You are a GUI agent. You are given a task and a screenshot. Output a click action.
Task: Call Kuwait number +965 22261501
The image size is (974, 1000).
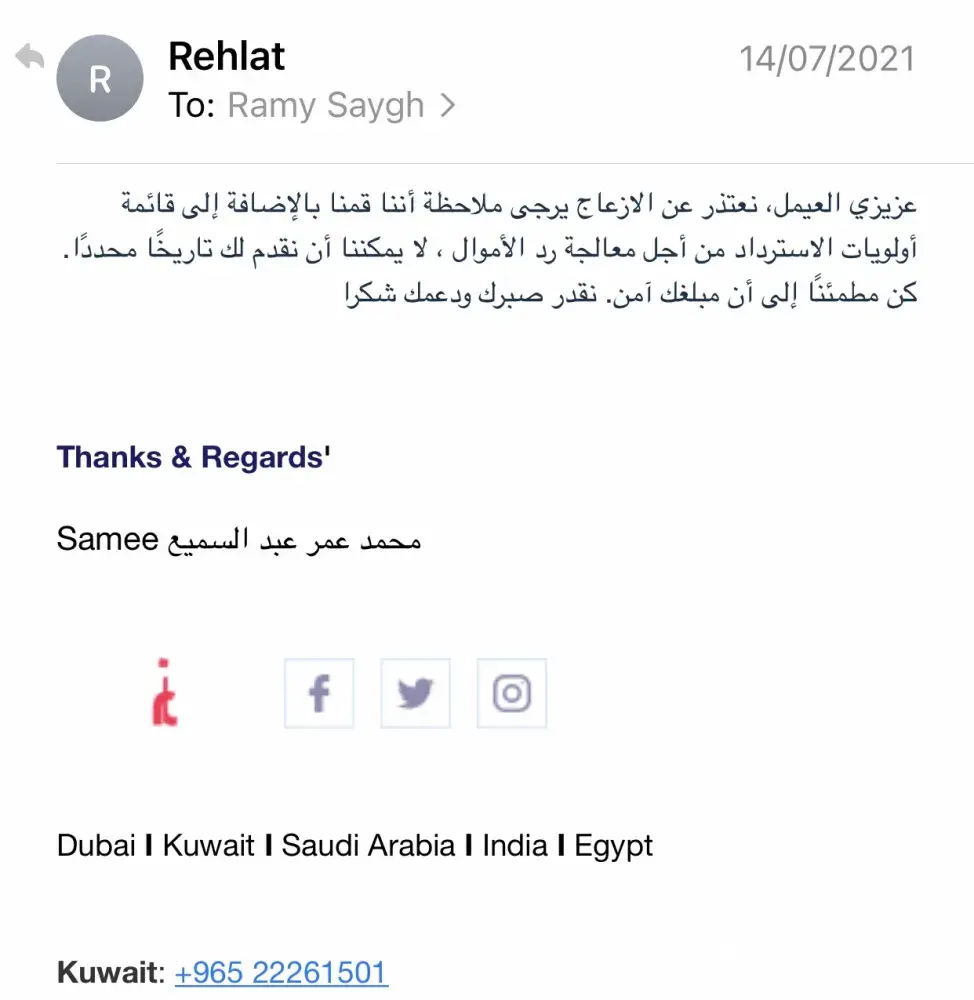point(281,972)
